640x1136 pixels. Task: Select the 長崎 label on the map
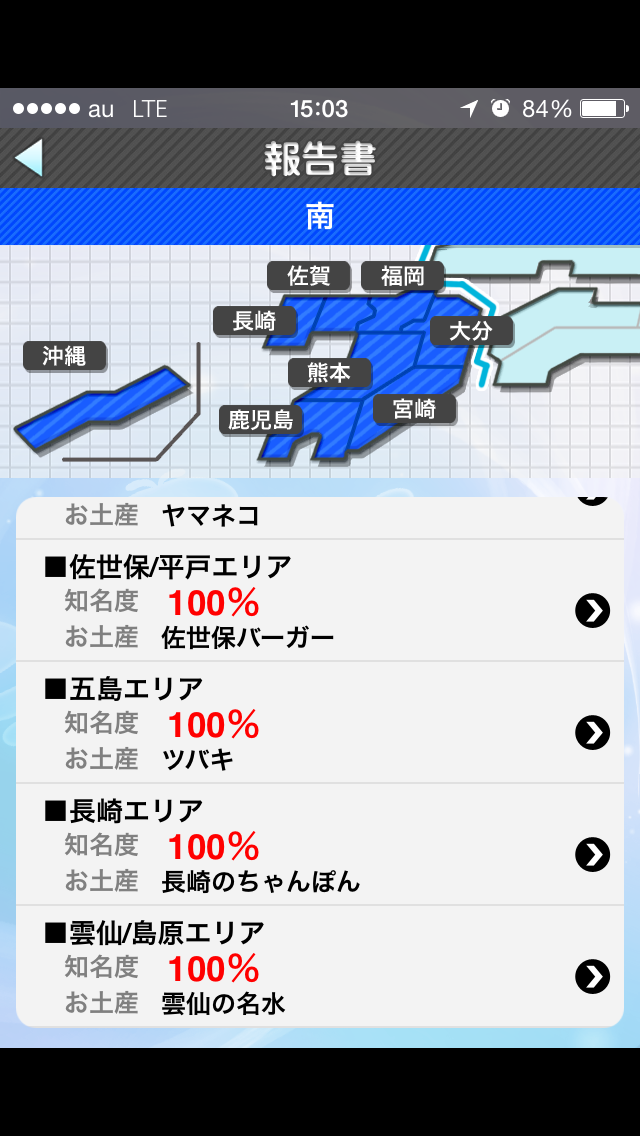[x=256, y=320]
